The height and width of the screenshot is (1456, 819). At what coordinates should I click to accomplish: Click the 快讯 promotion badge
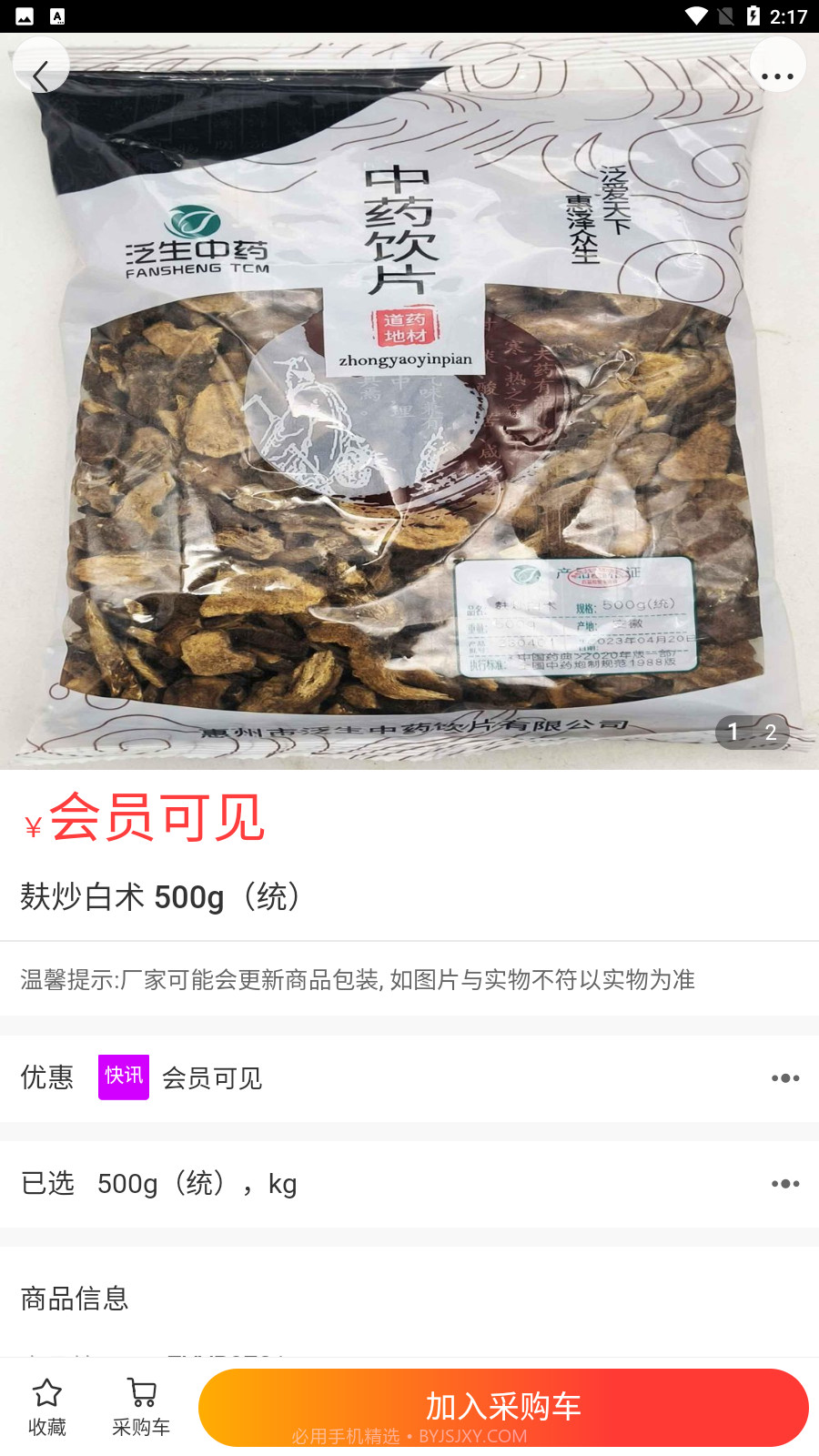tap(123, 1077)
